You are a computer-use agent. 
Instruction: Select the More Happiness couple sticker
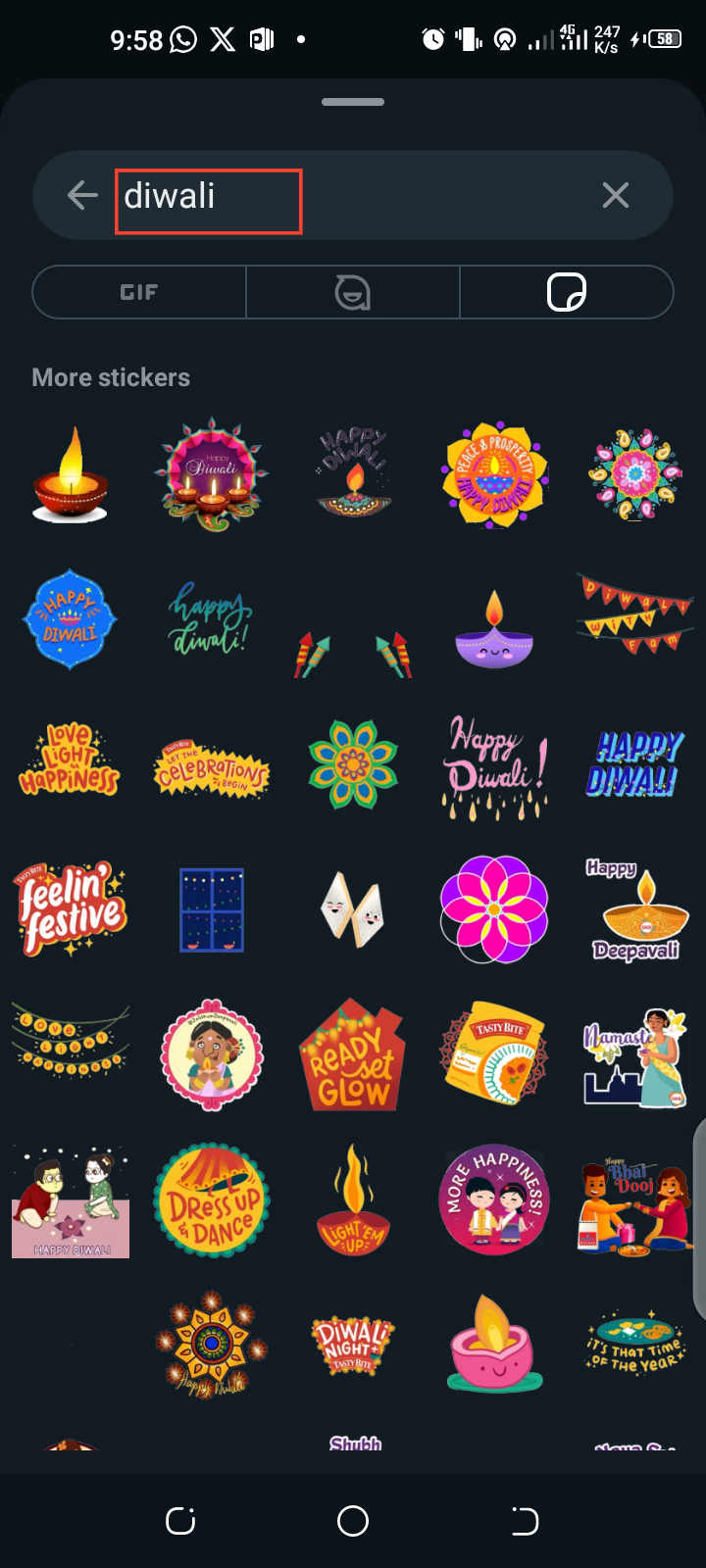point(494,1200)
